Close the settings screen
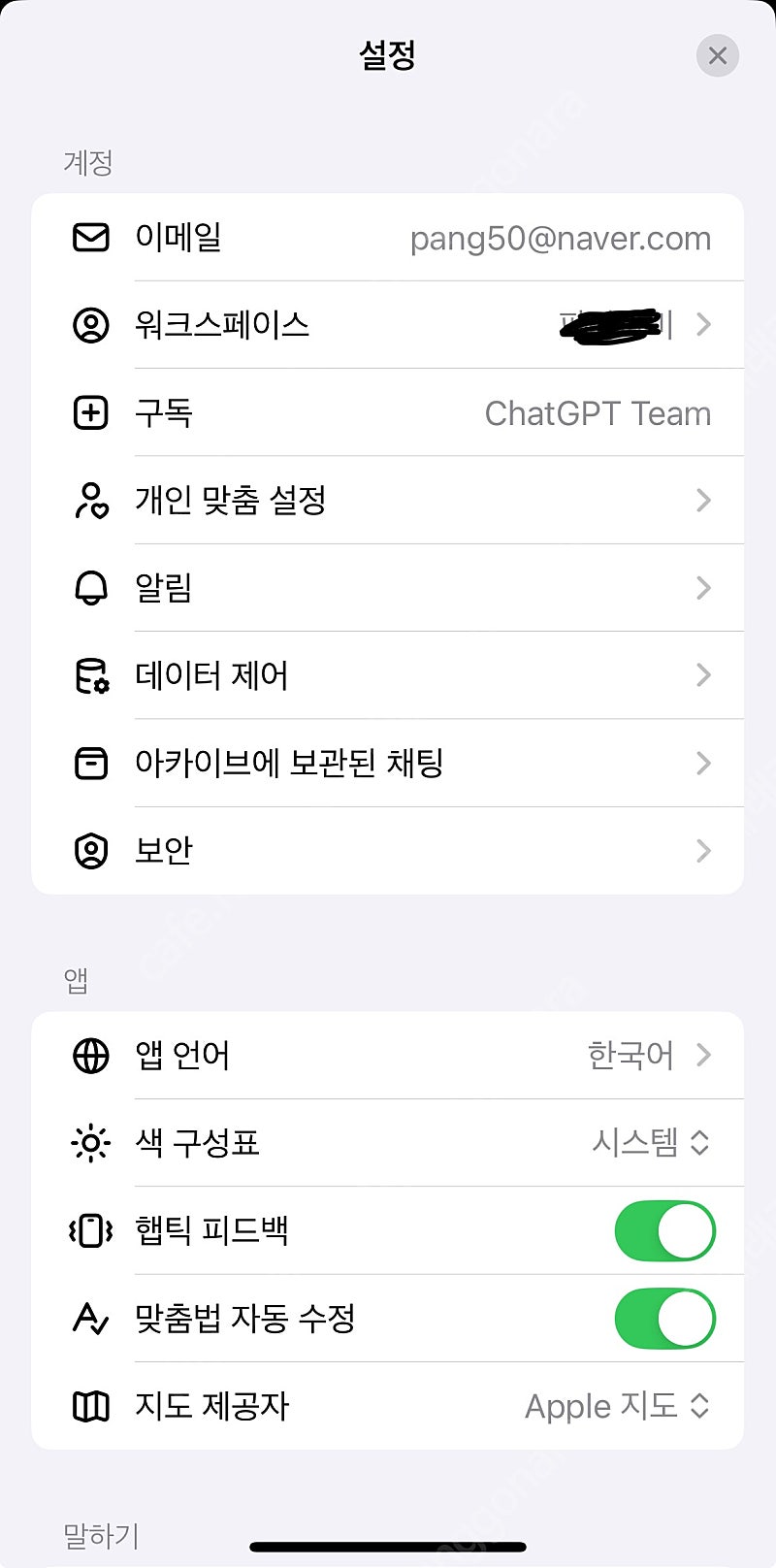Viewport: 776px width, 1568px height. (718, 55)
